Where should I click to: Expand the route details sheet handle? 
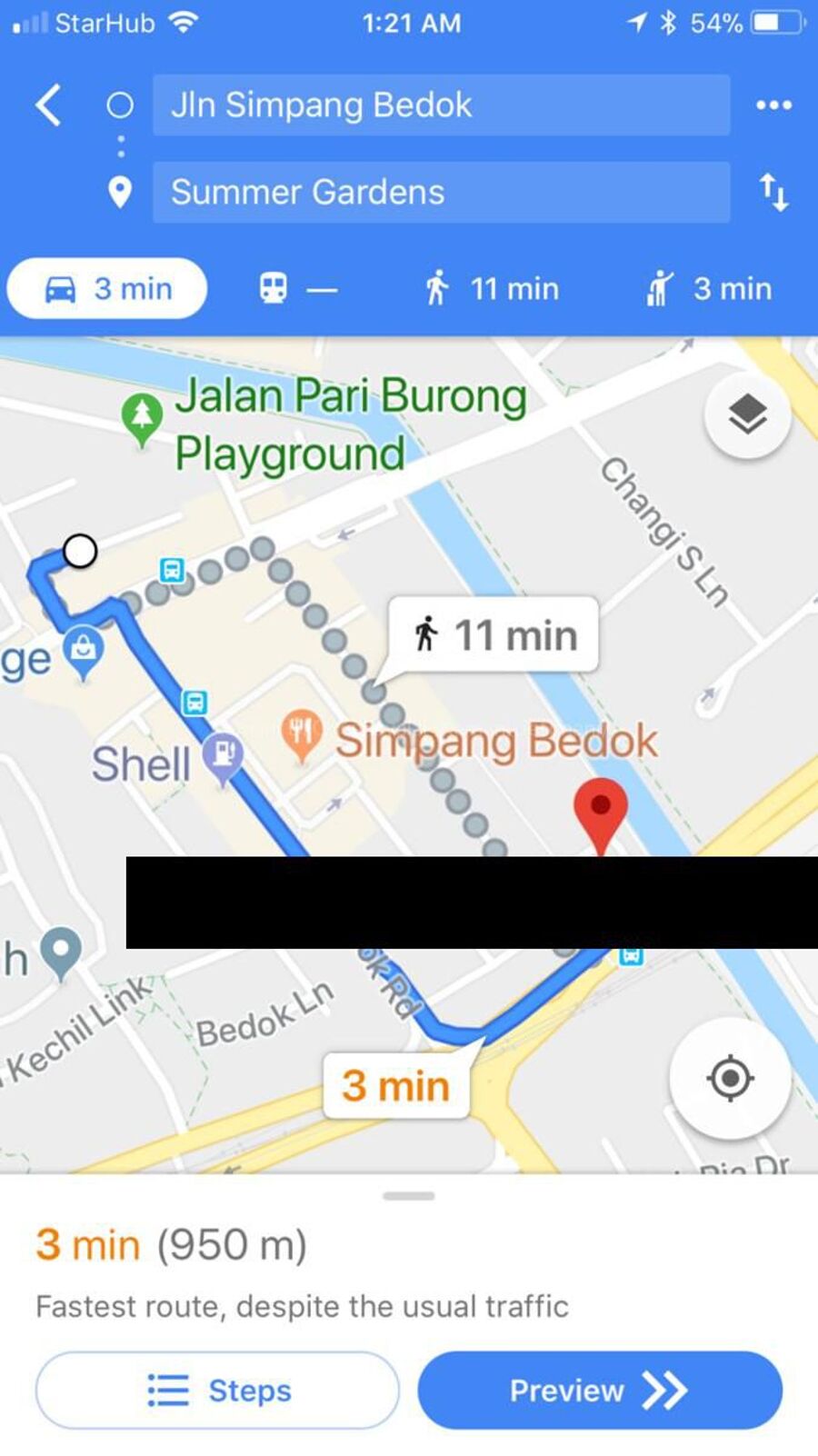tap(409, 1196)
